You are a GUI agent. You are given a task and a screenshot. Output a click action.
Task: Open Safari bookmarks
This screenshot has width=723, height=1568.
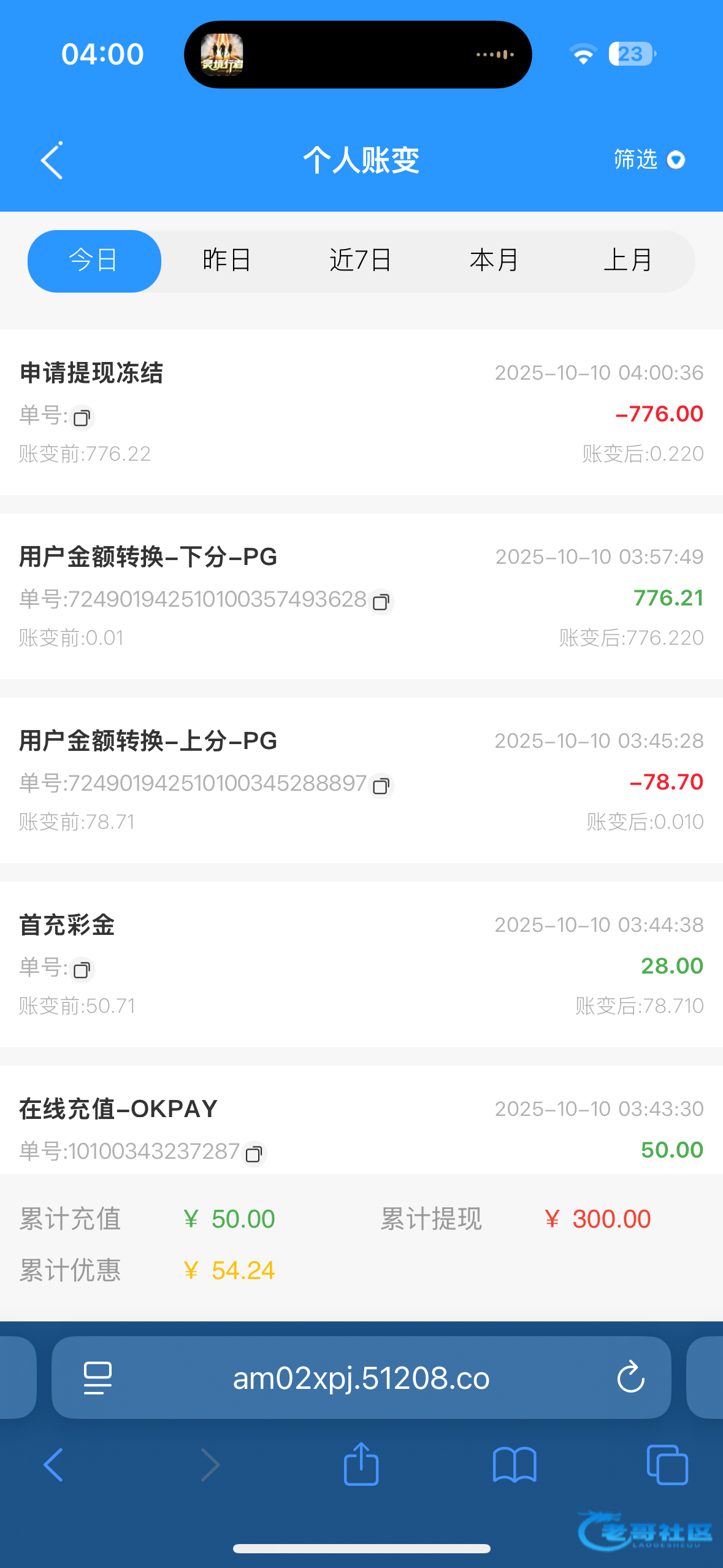[x=515, y=1465]
